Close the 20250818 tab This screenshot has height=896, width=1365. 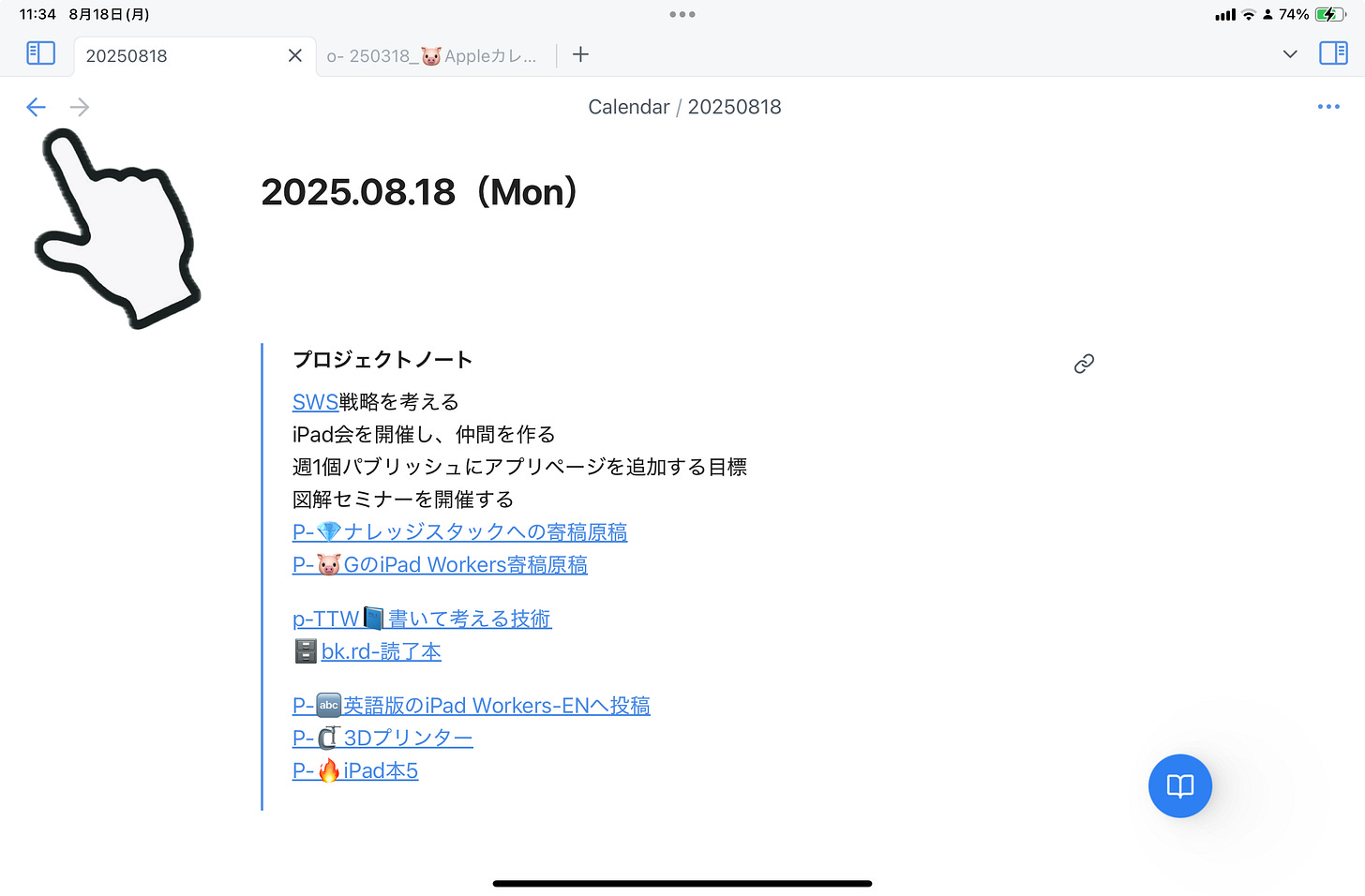point(294,55)
